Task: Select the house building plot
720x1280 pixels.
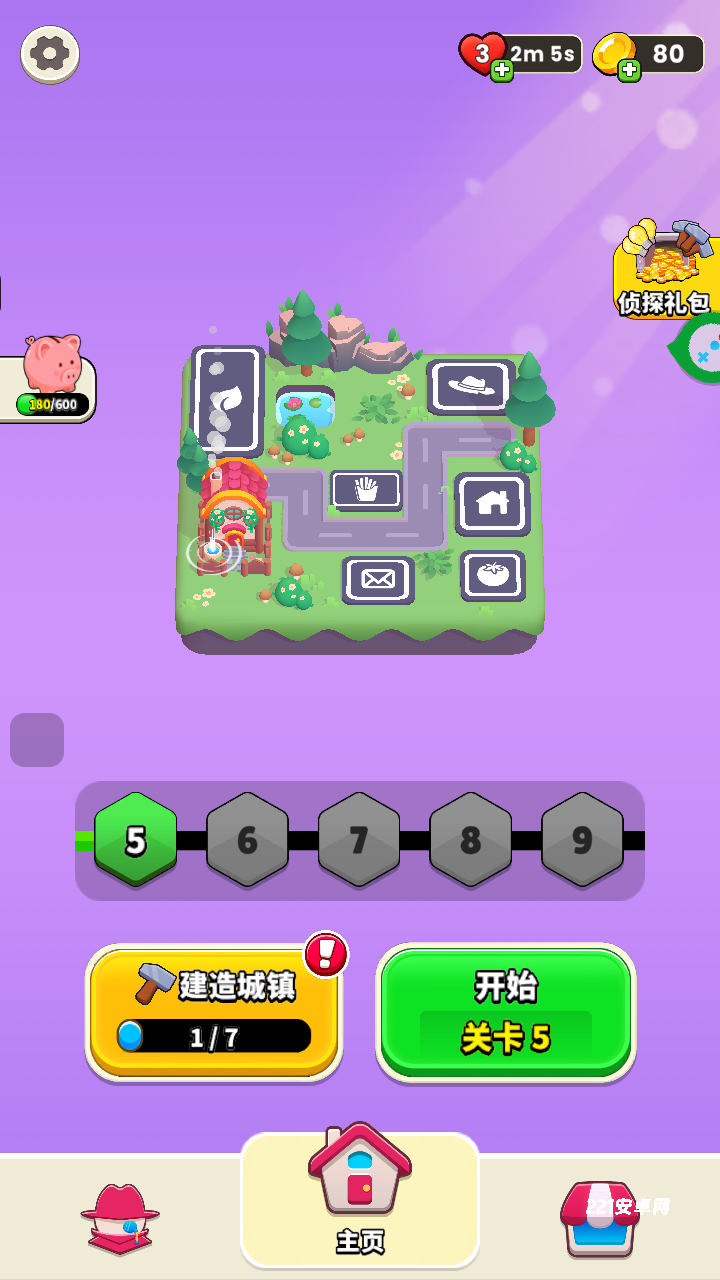Action: click(x=492, y=503)
